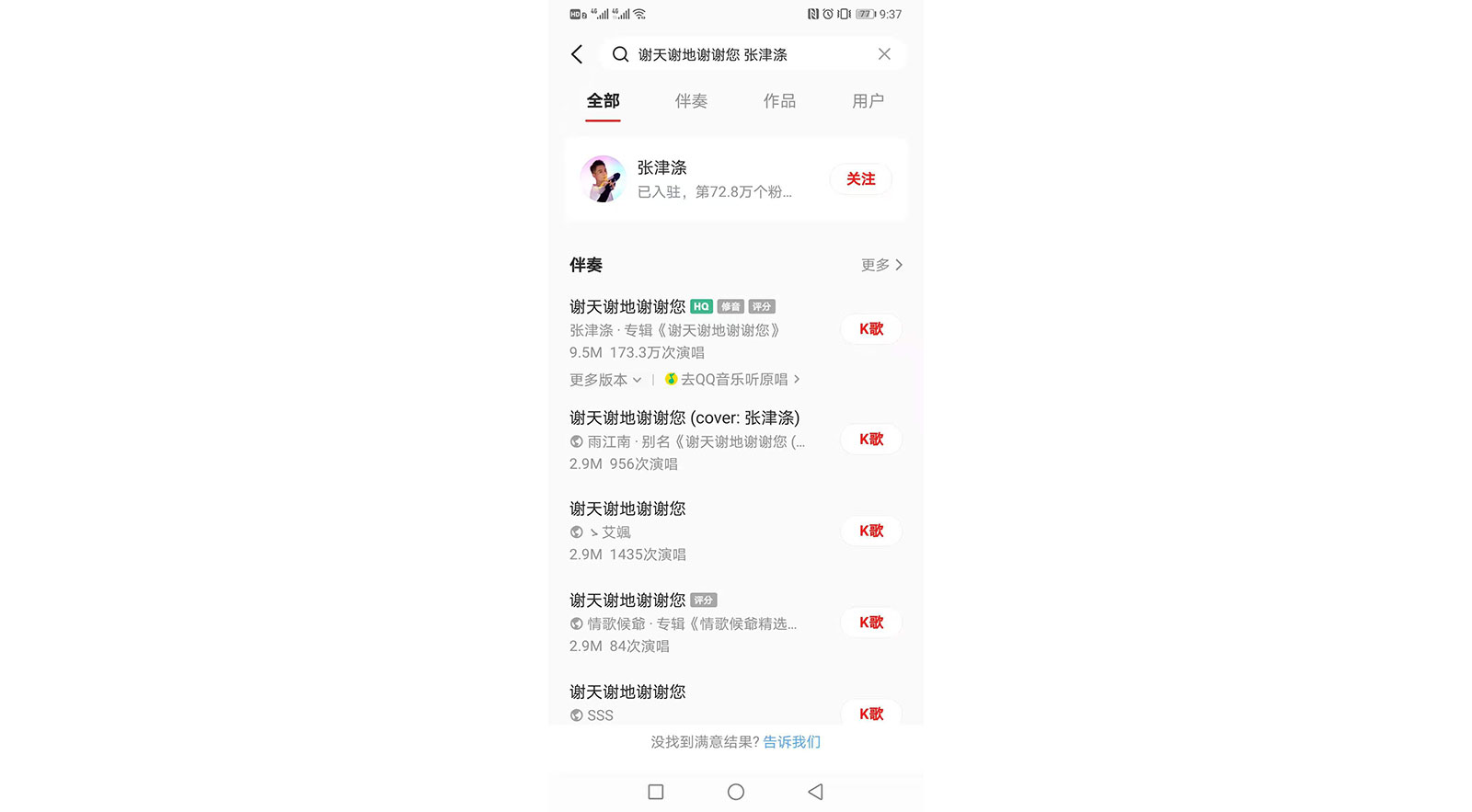Open recent apps via the square button
The image size is (1472, 812).
[x=656, y=792]
